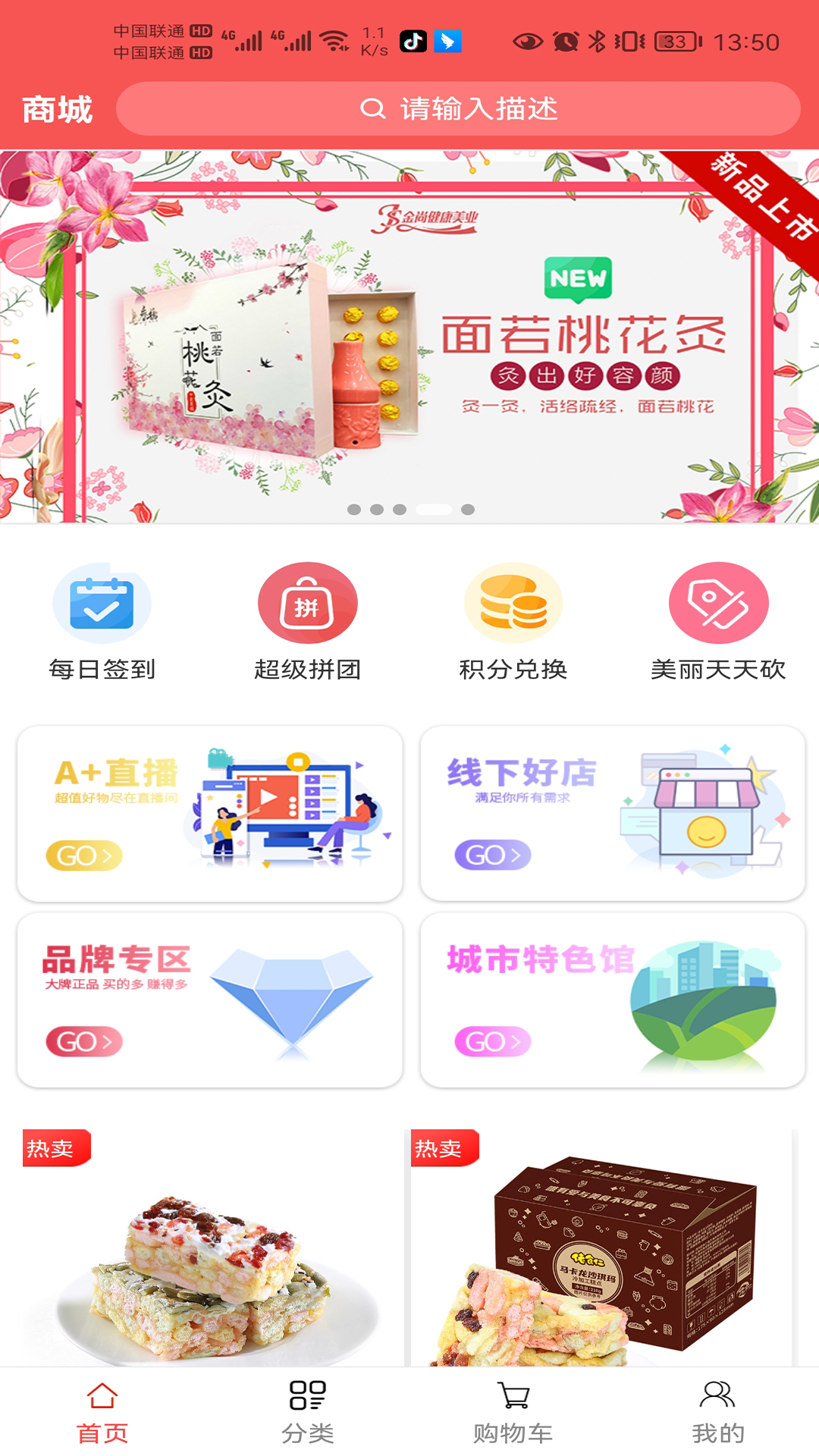Open the 城市特色馆 city specialties card
The image size is (819, 1456).
(613, 1000)
